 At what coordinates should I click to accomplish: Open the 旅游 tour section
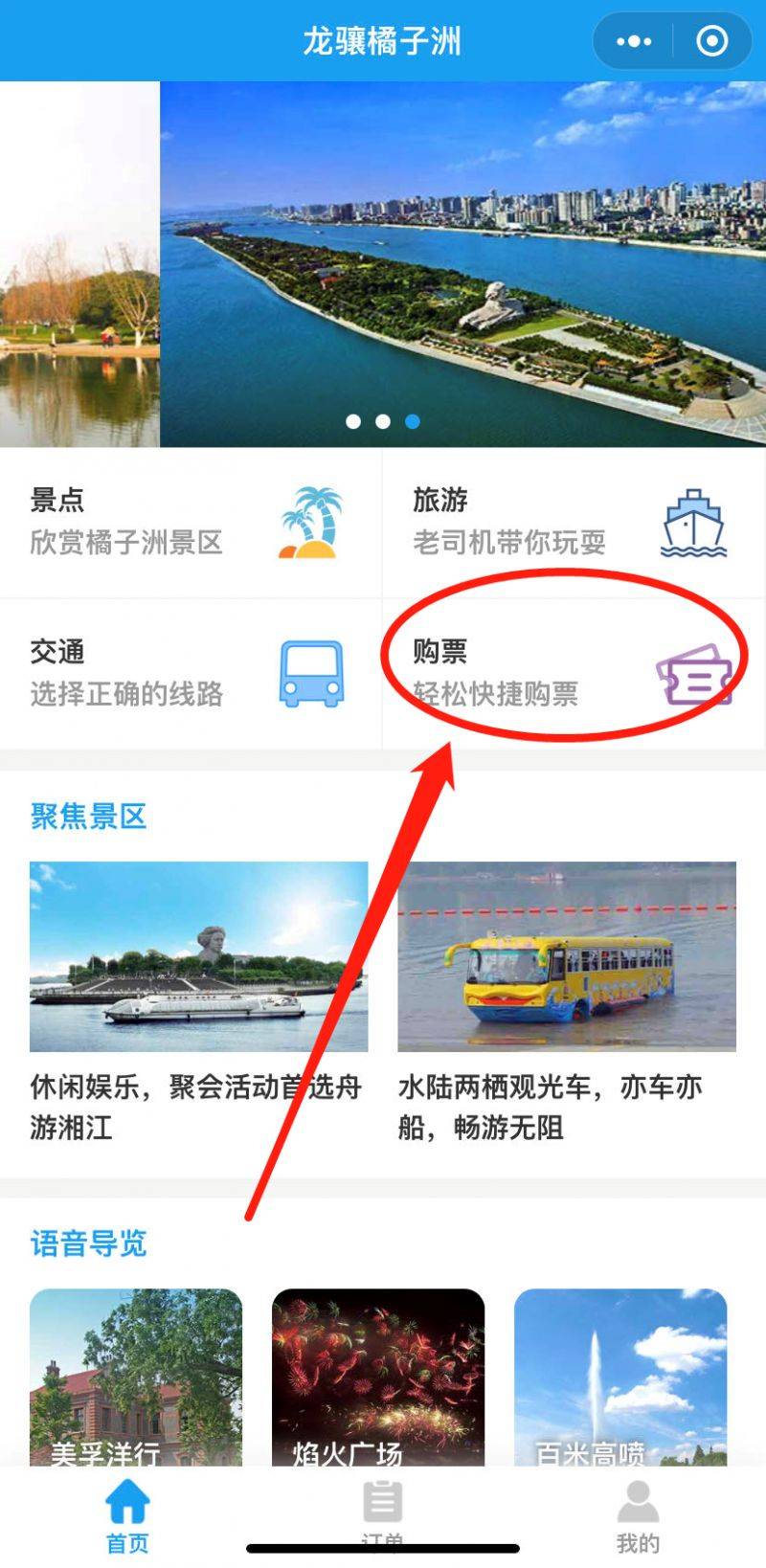pyautogui.click(x=573, y=522)
